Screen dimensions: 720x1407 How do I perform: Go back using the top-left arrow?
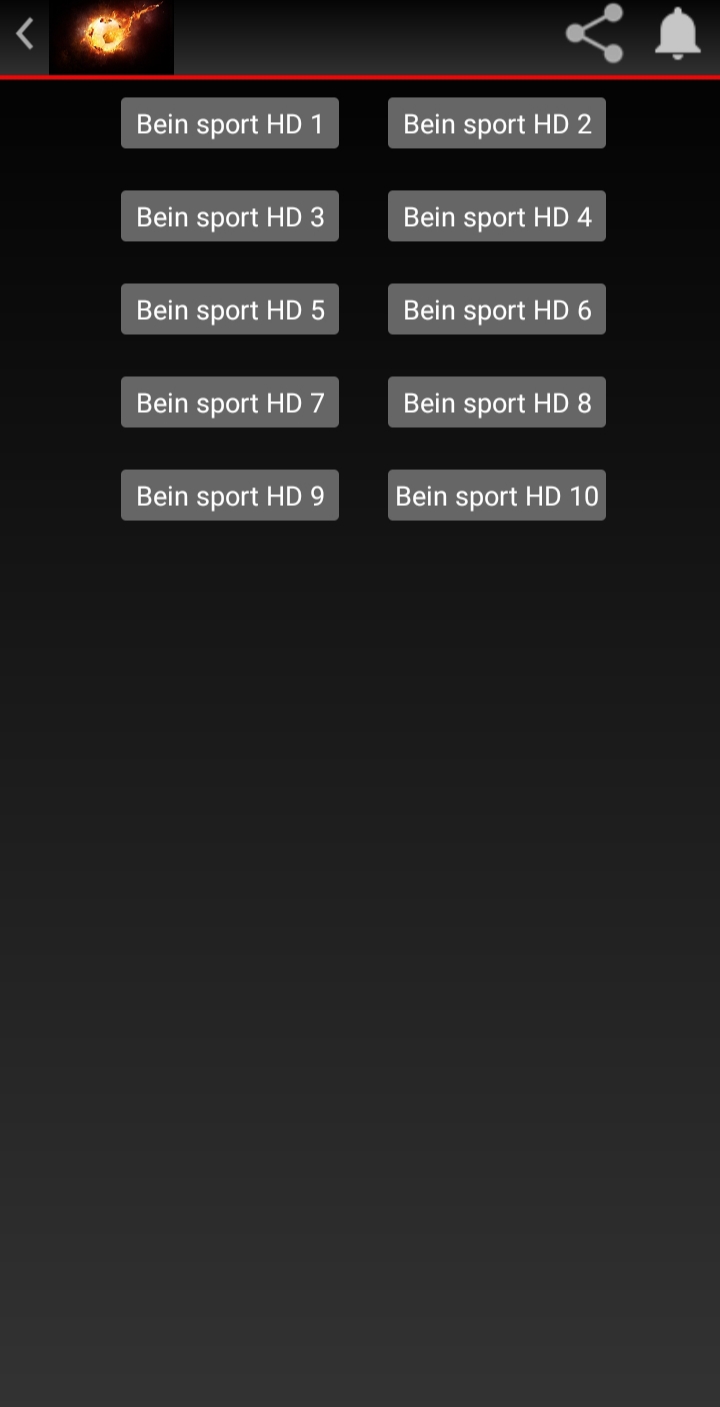point(25,35)
